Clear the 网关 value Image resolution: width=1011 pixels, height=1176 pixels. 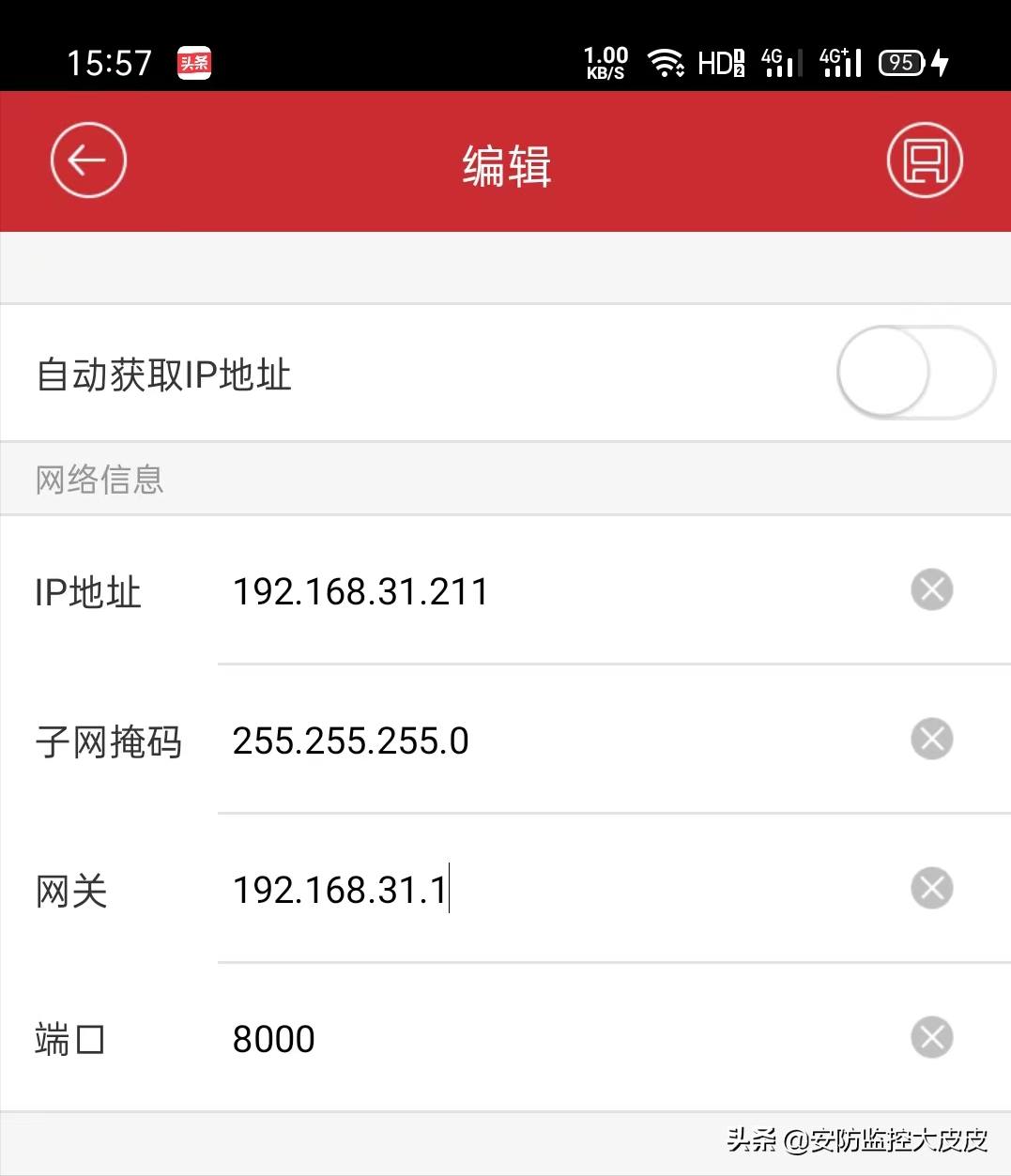coord(931,888)
